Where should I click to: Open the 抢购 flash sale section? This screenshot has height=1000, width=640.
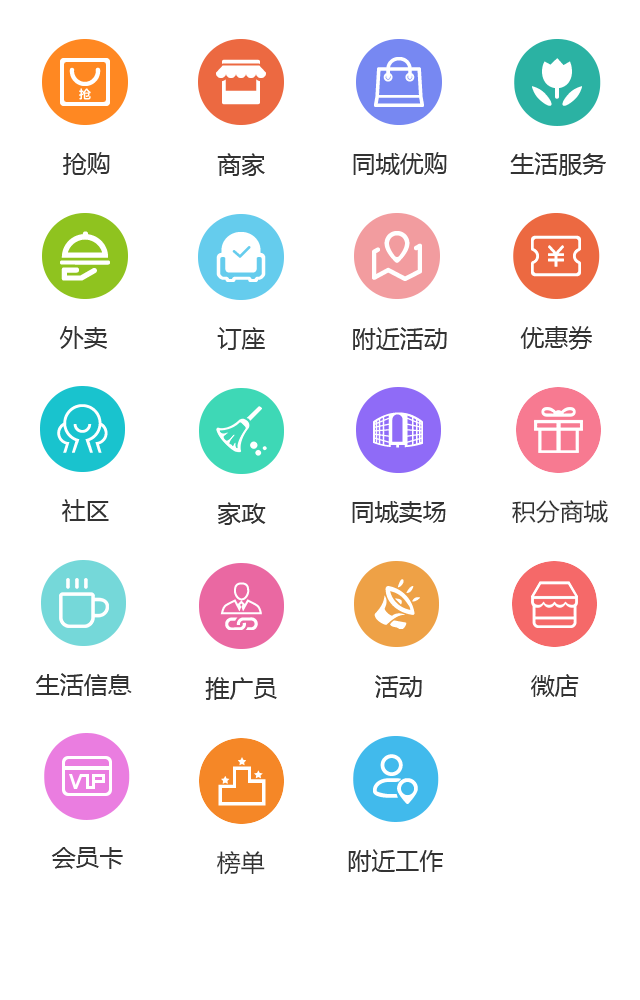(x=85, y=83)
